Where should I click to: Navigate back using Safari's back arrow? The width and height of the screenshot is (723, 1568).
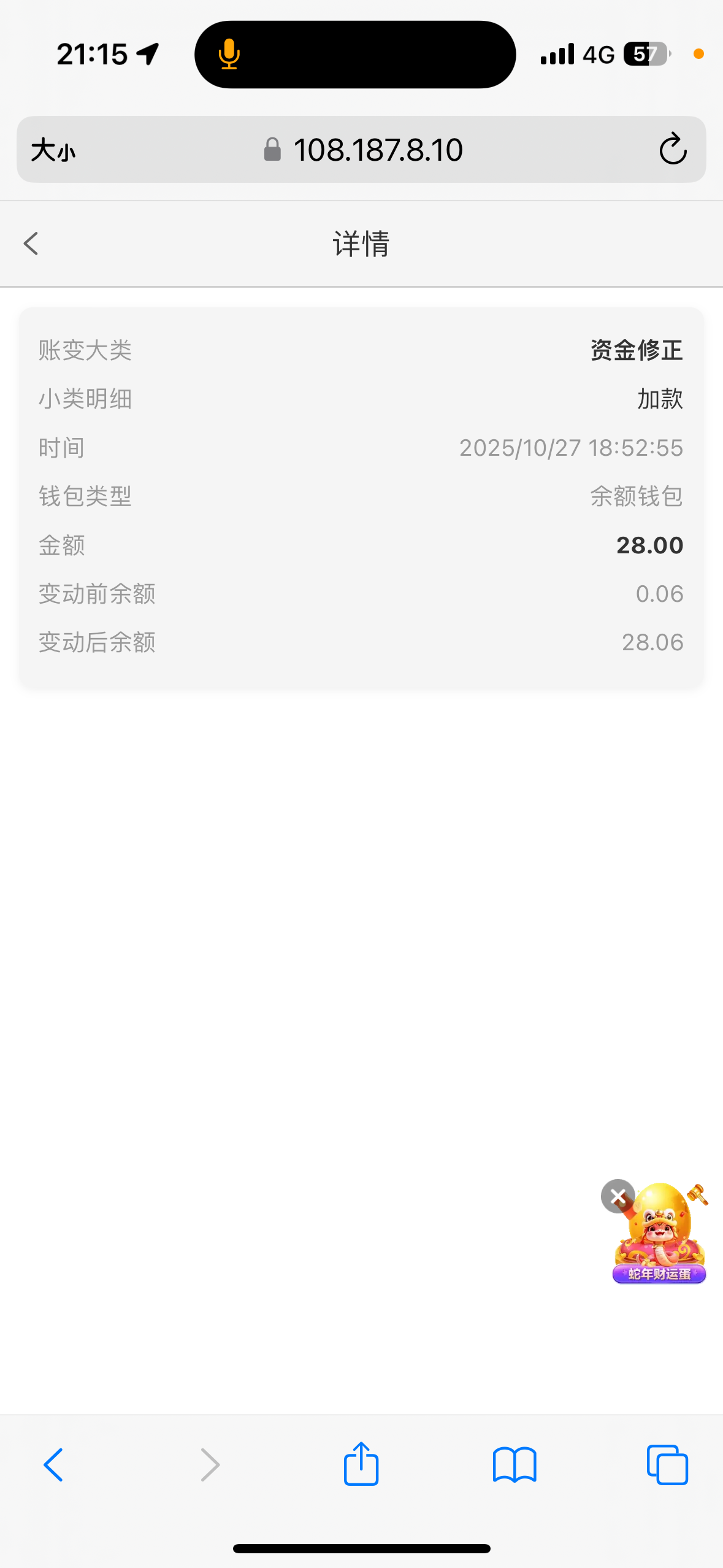pos(53,1465)
